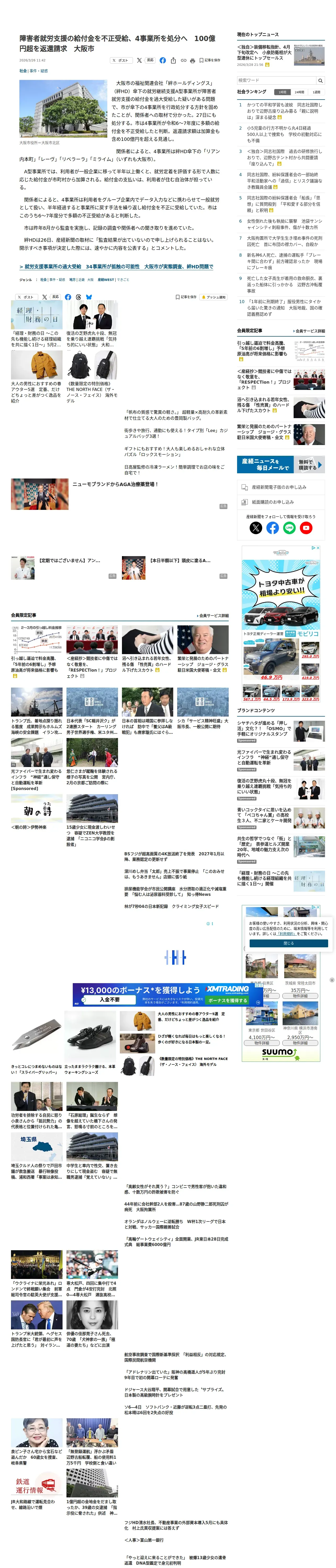Dismiss the XM Trading ad banner

[x=332, y=980]
